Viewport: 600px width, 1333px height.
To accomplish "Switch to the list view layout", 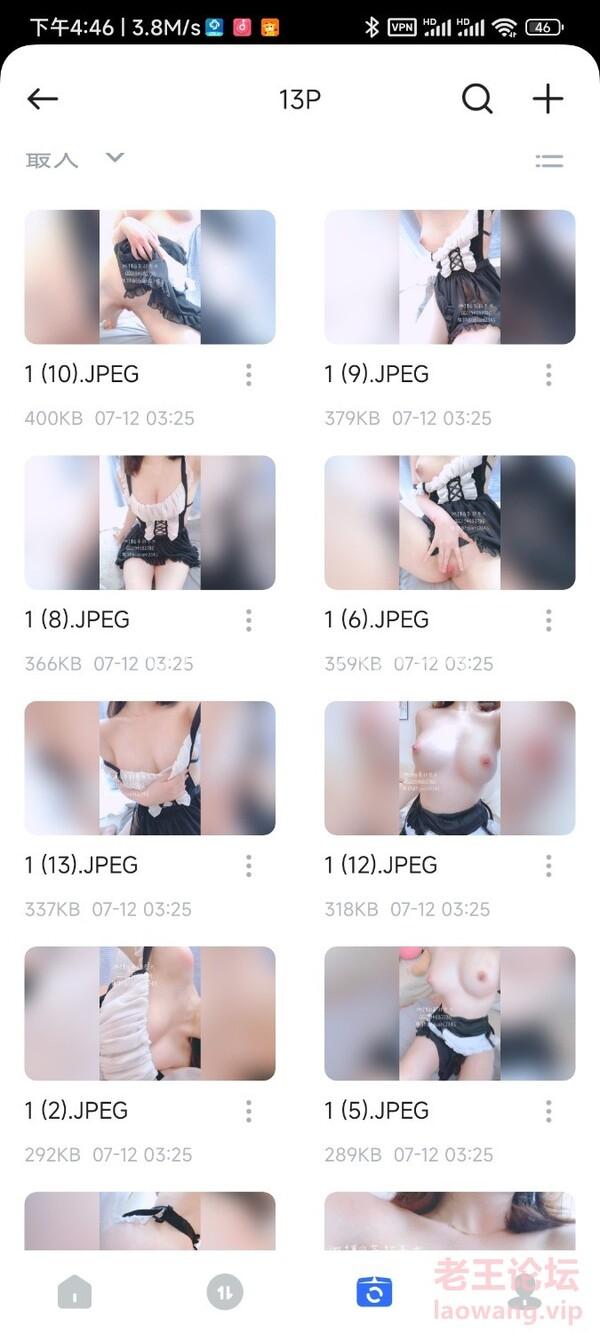I will click(x=549, y=160).
